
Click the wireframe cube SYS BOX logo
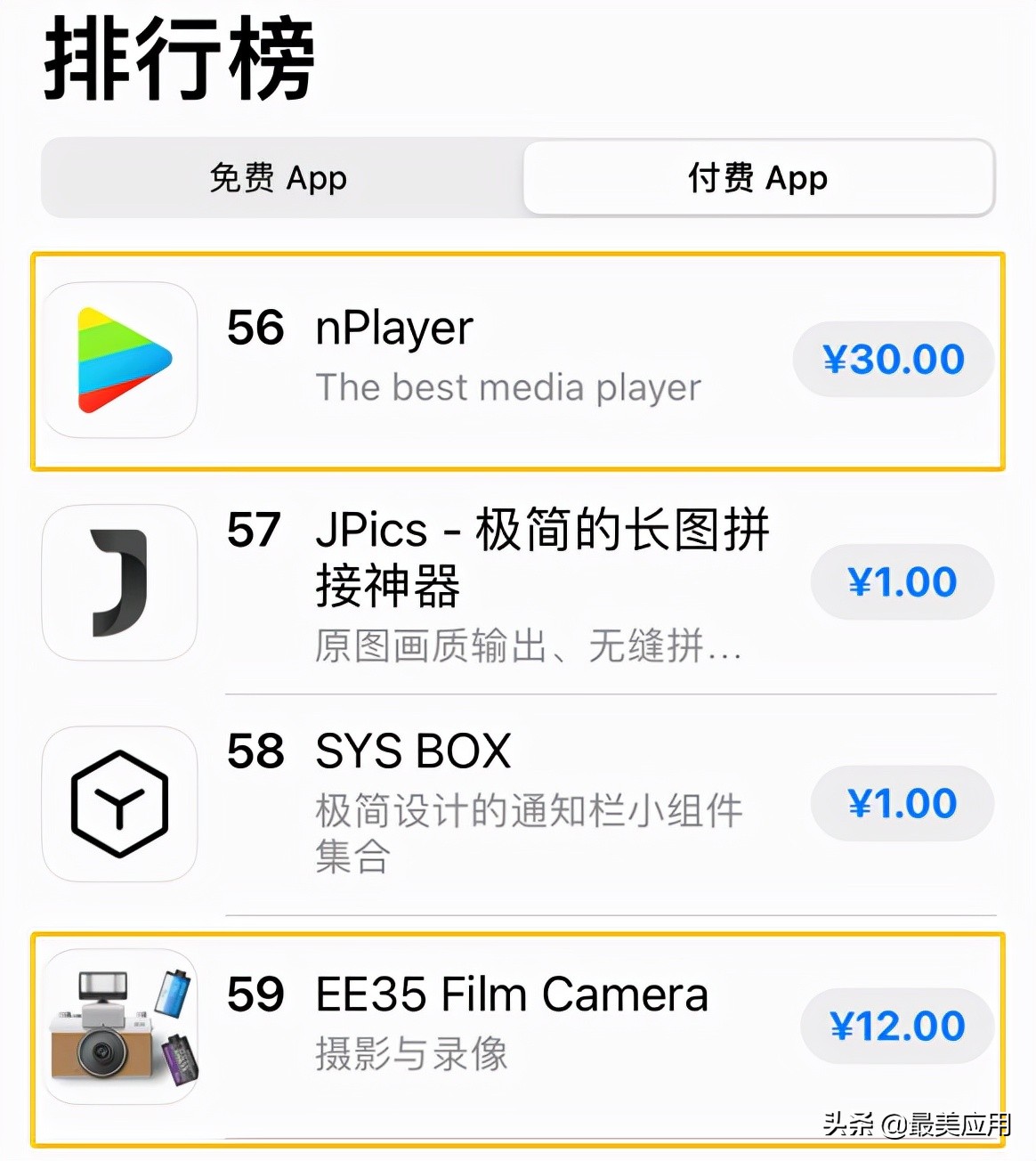point(120,804)
